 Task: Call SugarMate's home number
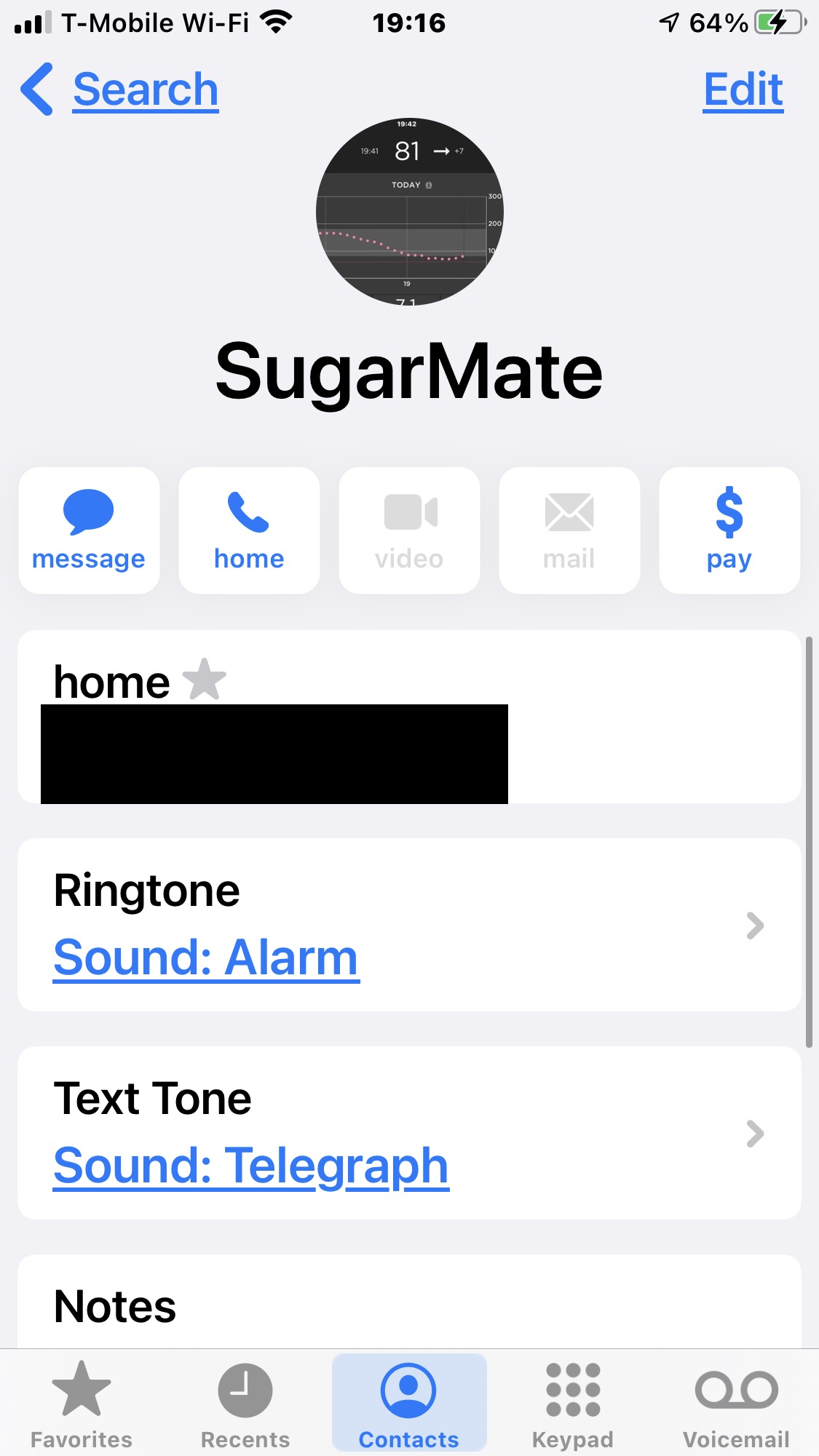pyautogui.click(x=249, y=530)
